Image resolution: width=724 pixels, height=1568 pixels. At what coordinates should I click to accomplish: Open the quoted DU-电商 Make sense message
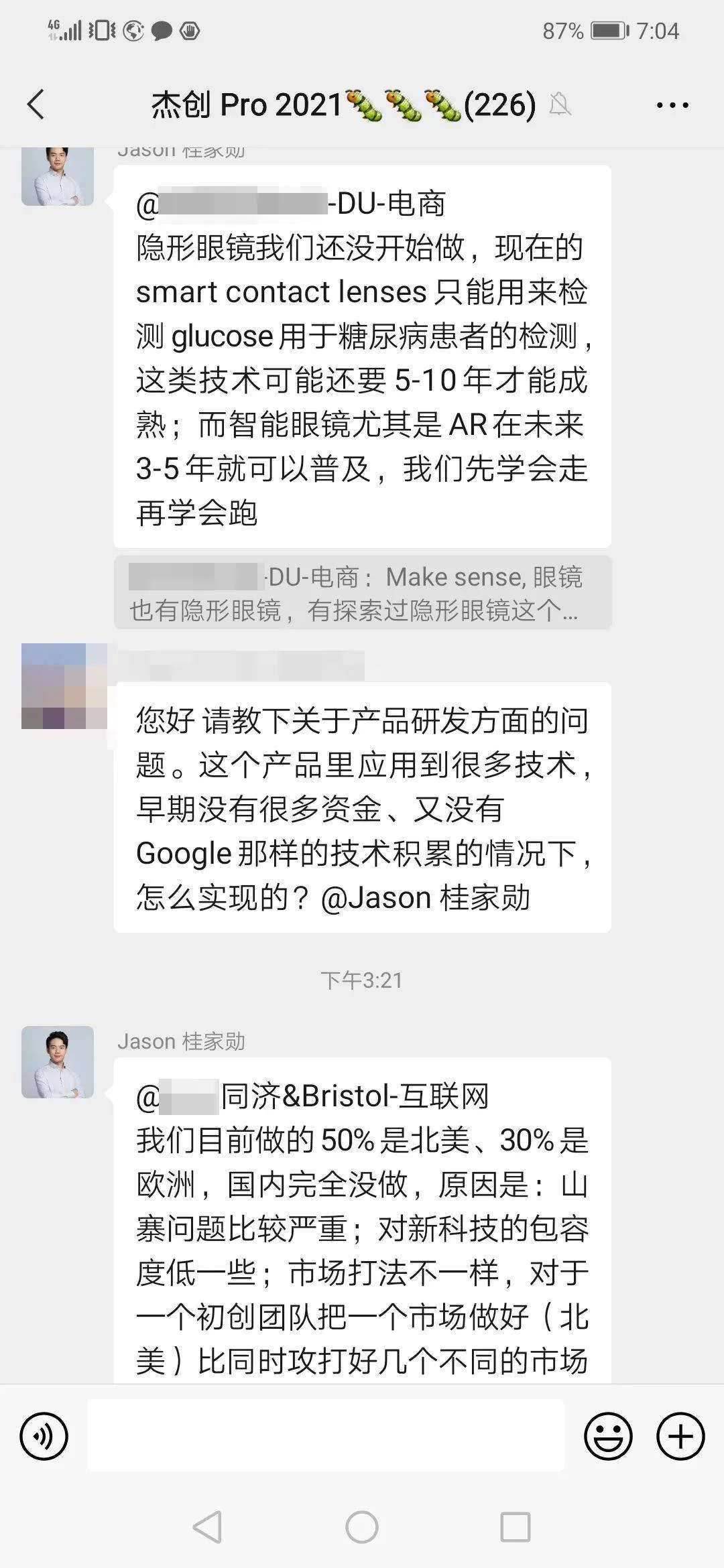click(362, 592)
